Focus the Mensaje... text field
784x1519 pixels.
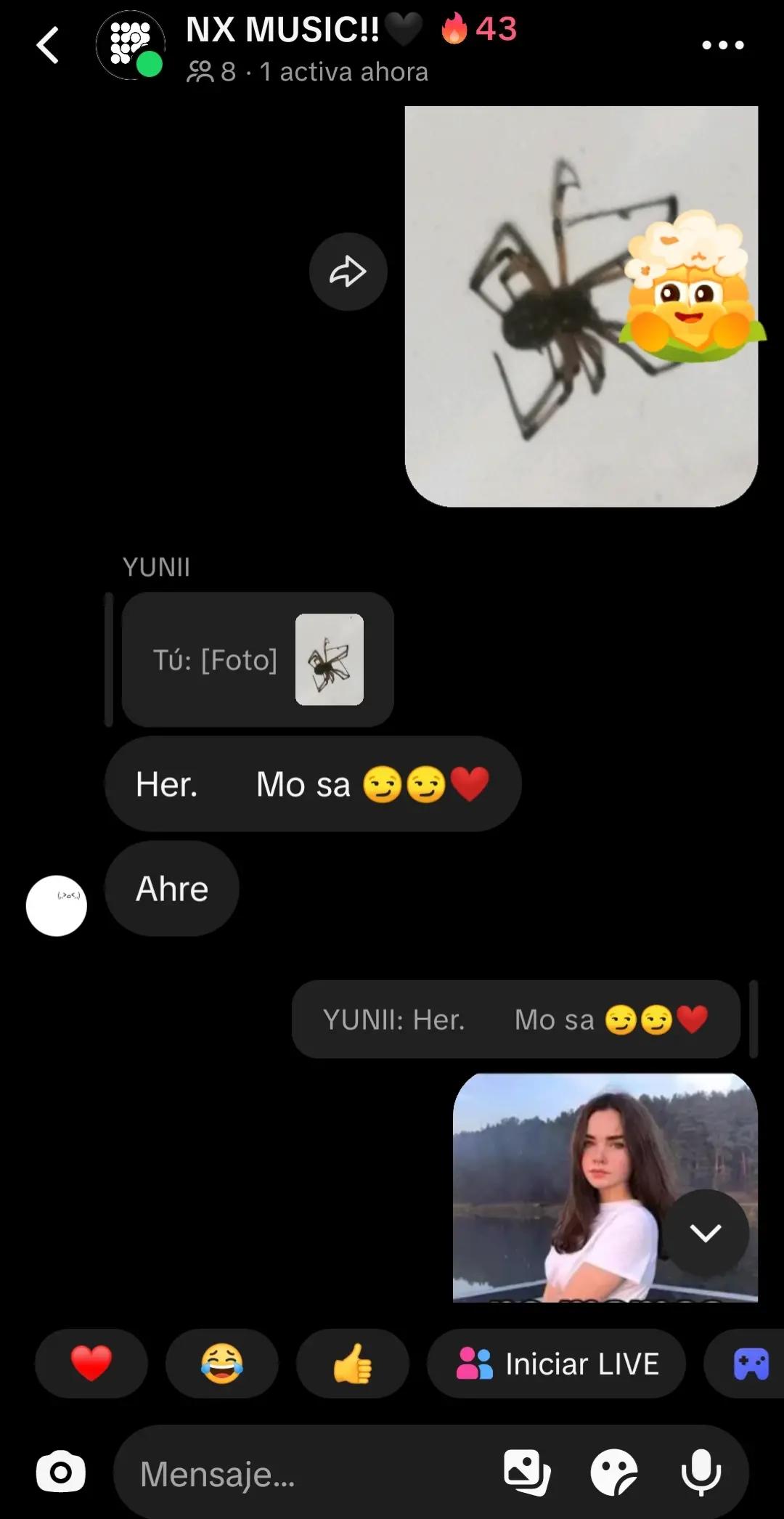click(312, 1473)
